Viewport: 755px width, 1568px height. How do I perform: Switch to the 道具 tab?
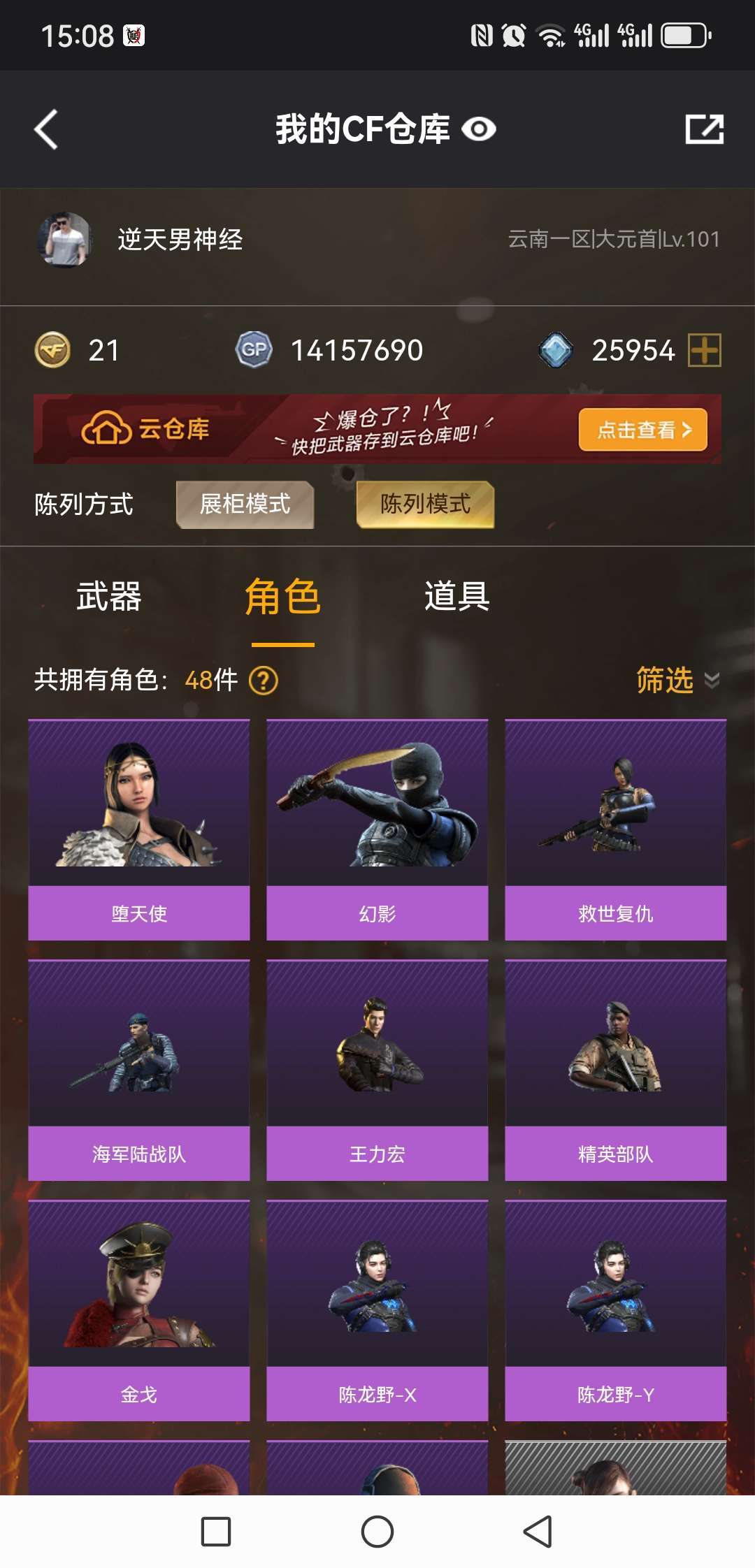456,597
